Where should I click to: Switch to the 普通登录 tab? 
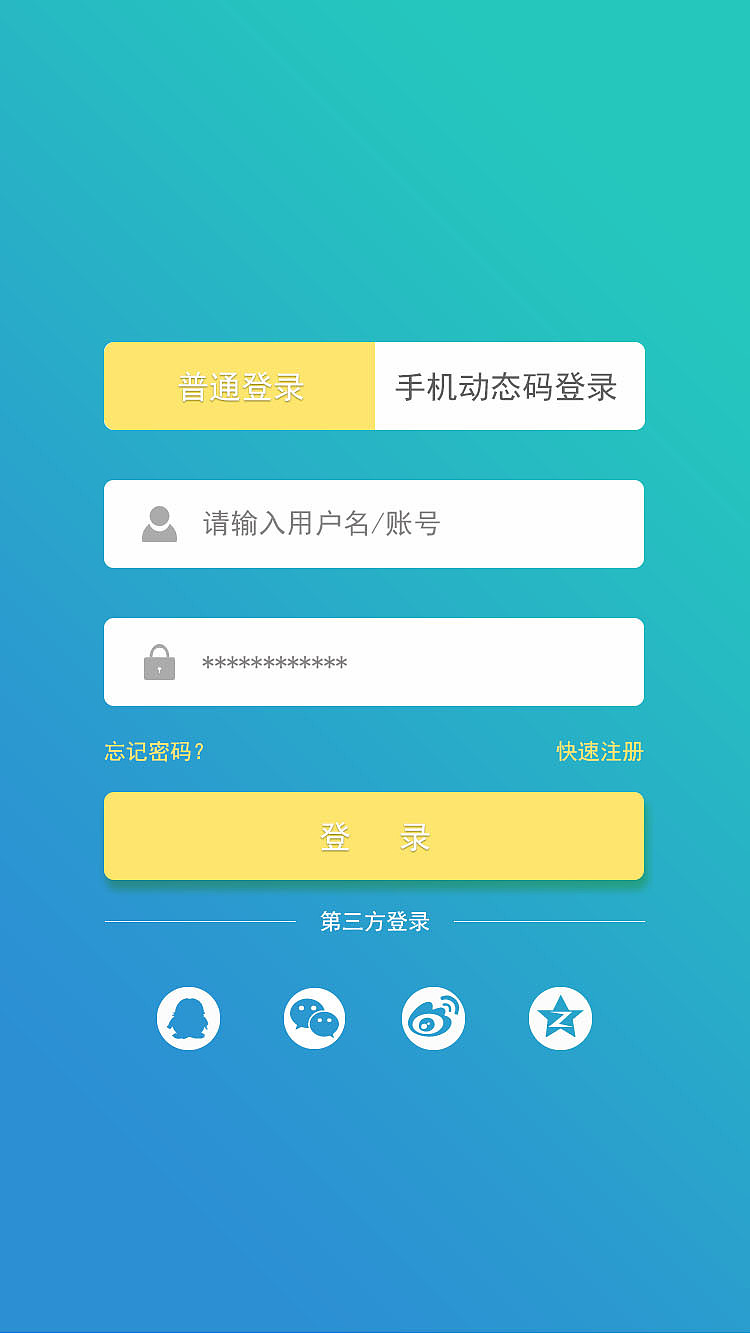pyautogui.click(x=240, y=386)
